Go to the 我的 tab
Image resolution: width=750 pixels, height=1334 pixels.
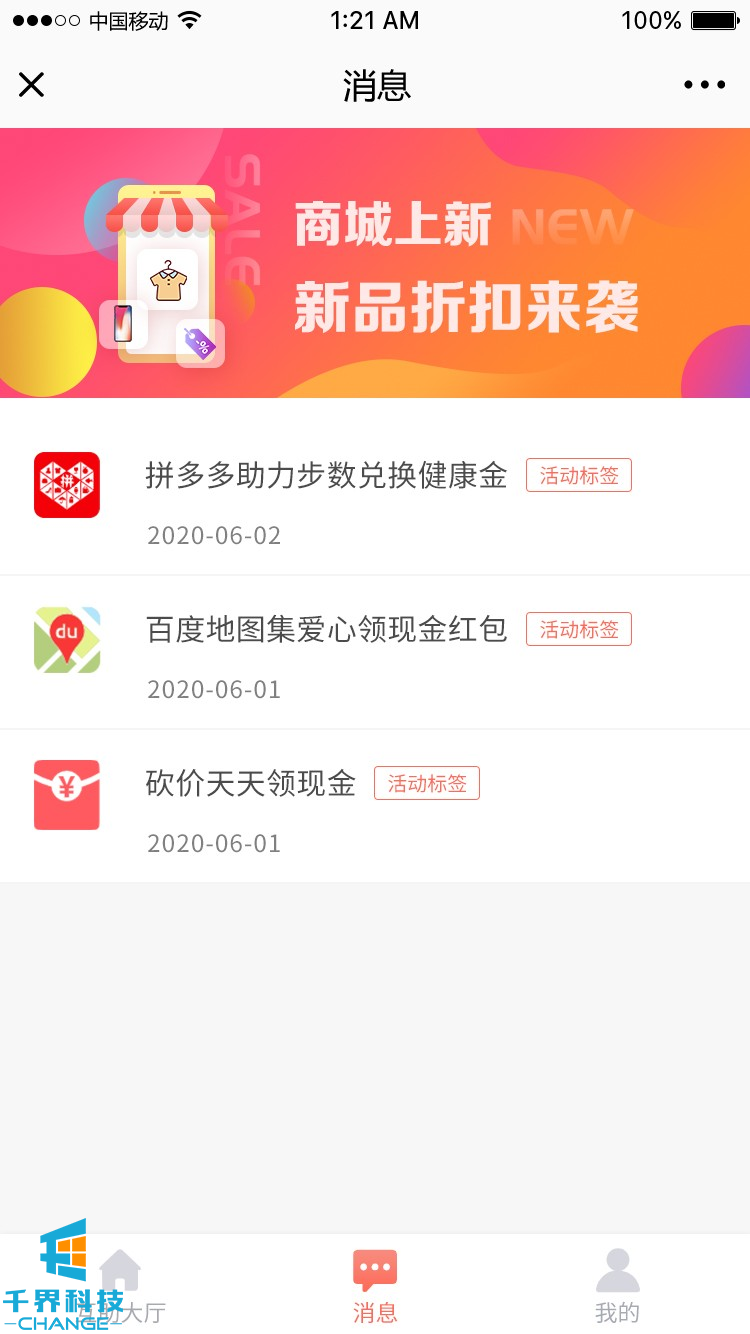pyautogui.click(x=617, y=1286)
